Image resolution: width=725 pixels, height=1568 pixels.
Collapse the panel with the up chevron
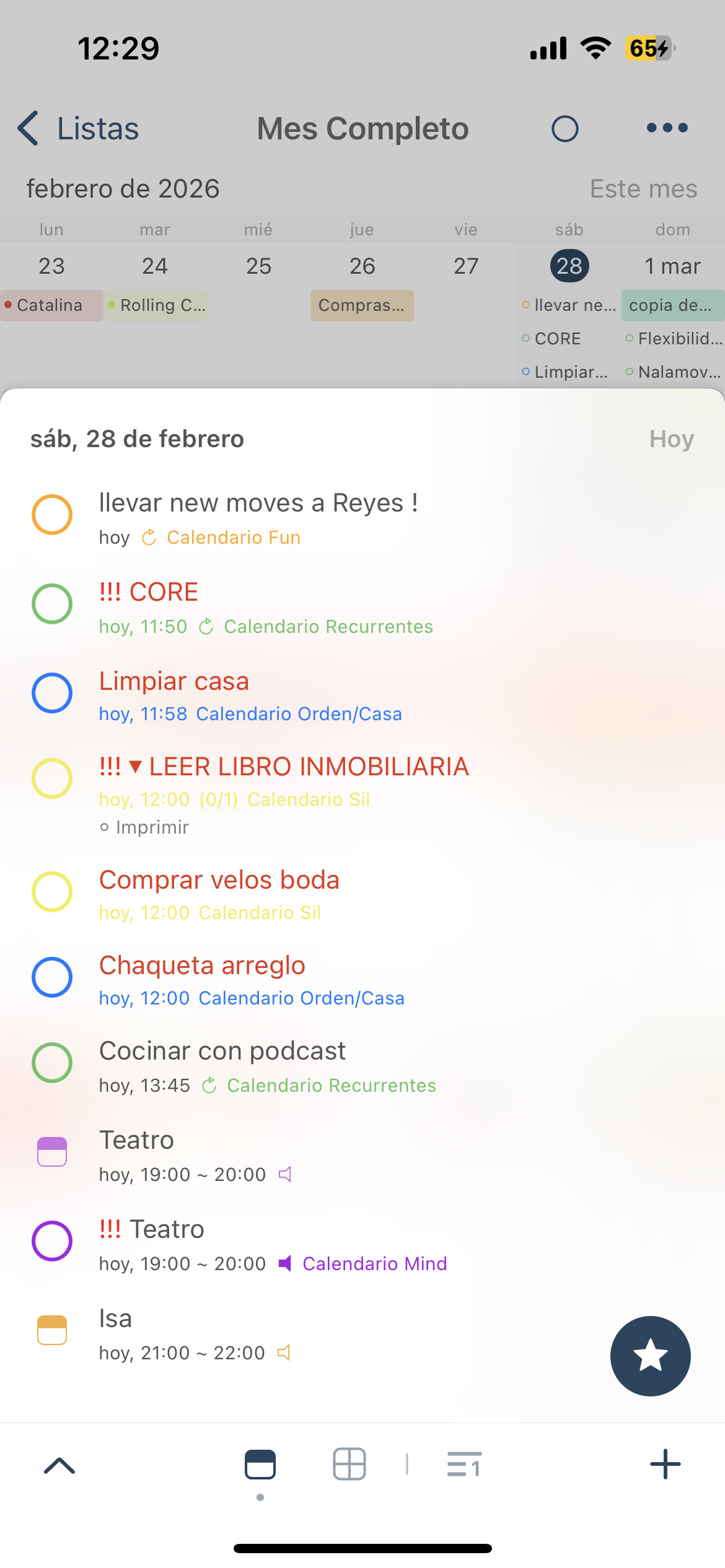59,1465
